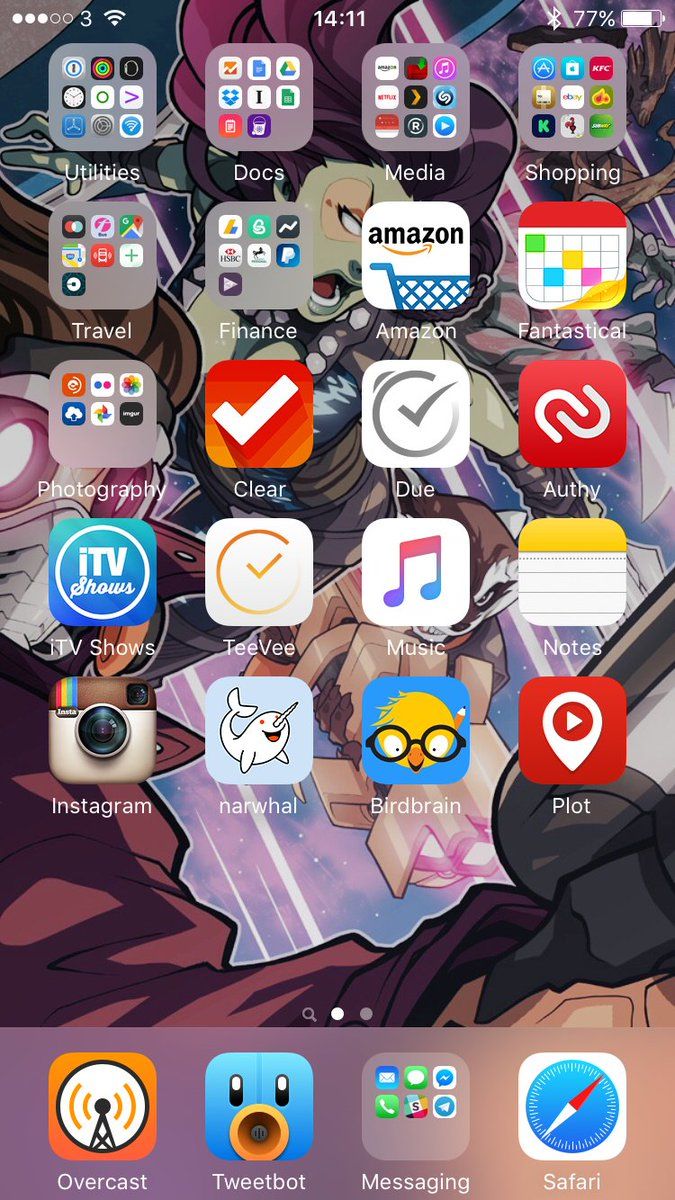This screenshot has height=1200, width=675.
Task: Open the Utilities folder
Action: pyautogui.click(x=102, y=98)
